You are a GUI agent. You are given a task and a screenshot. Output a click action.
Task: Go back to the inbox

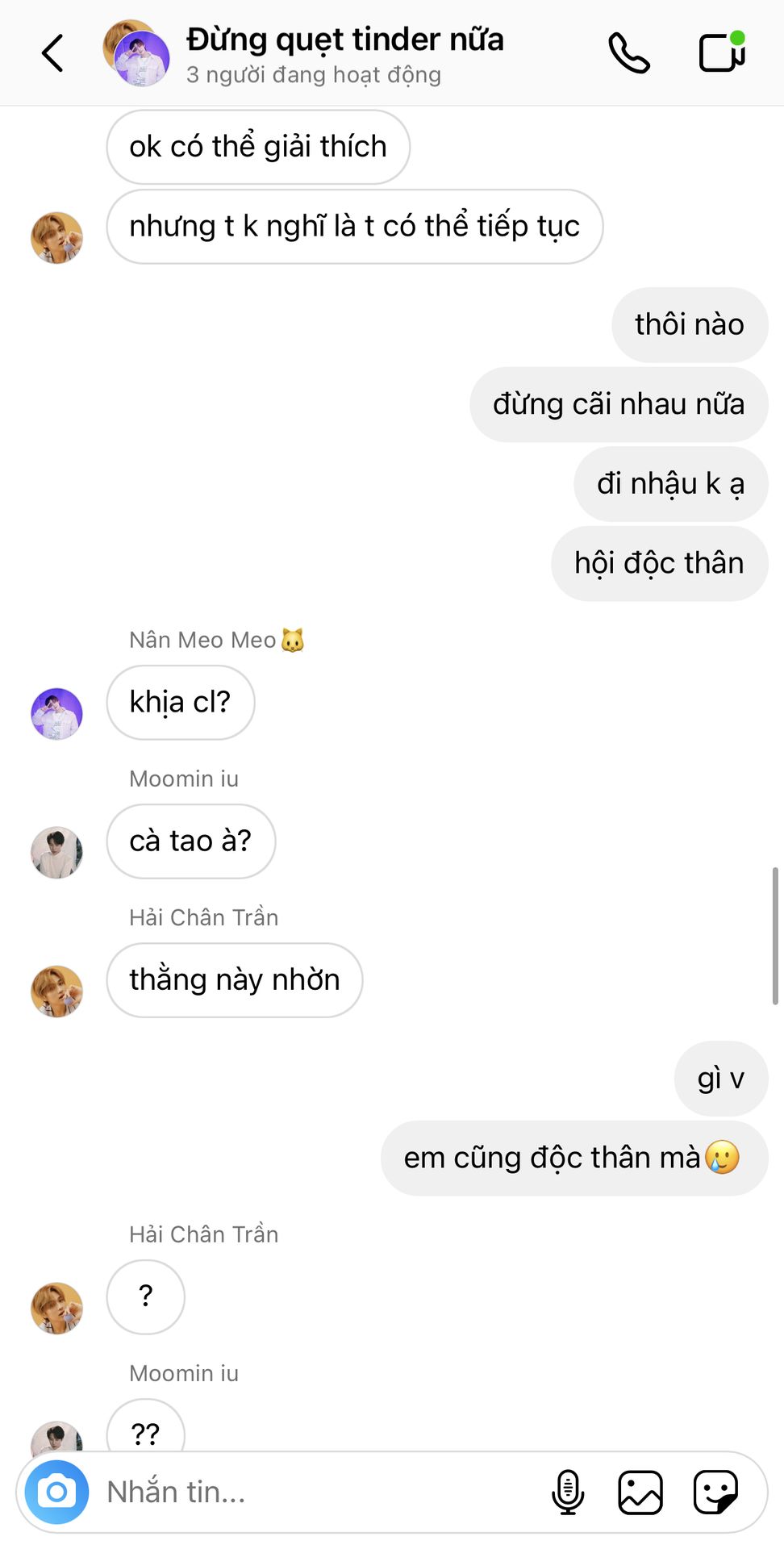click(52, 53)
